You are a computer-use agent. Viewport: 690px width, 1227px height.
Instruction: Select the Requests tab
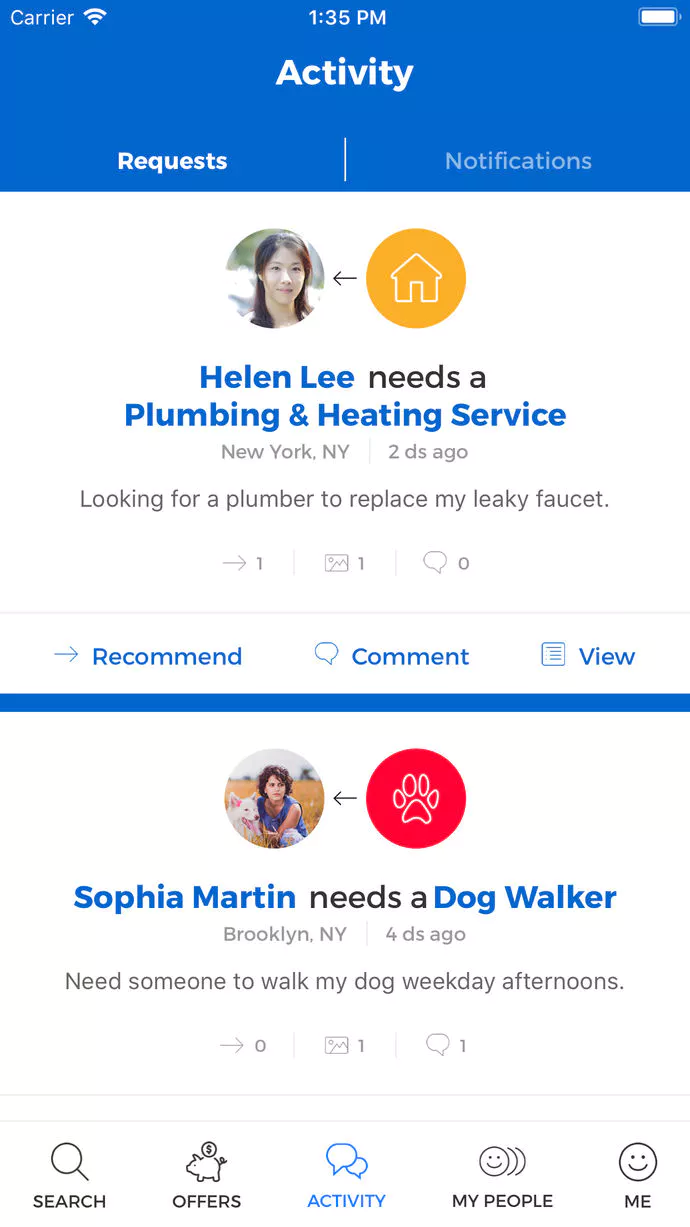tap(172, 161)
